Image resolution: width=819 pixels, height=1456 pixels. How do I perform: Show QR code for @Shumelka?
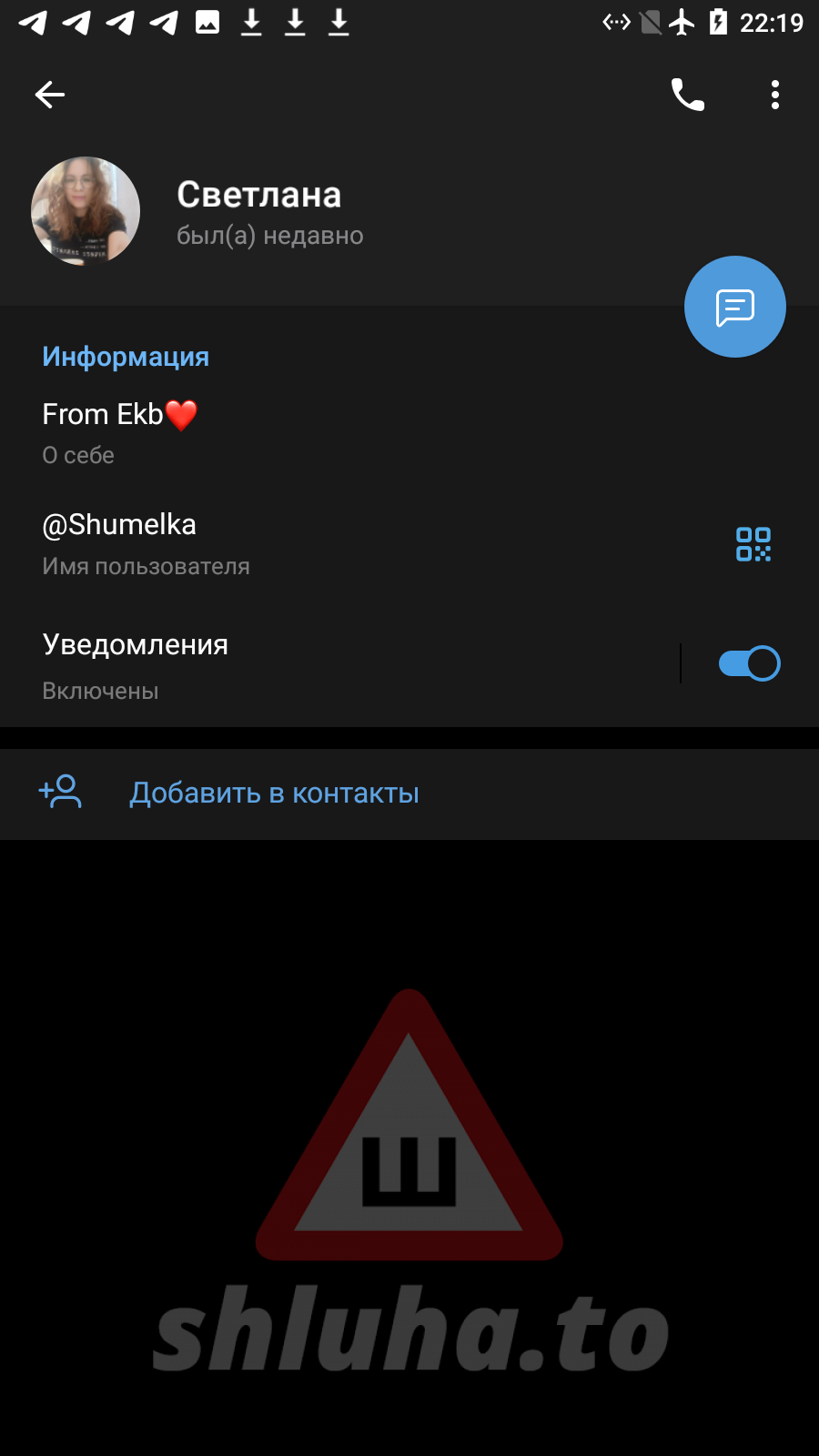pyautogui.click(x=753, y=544)
